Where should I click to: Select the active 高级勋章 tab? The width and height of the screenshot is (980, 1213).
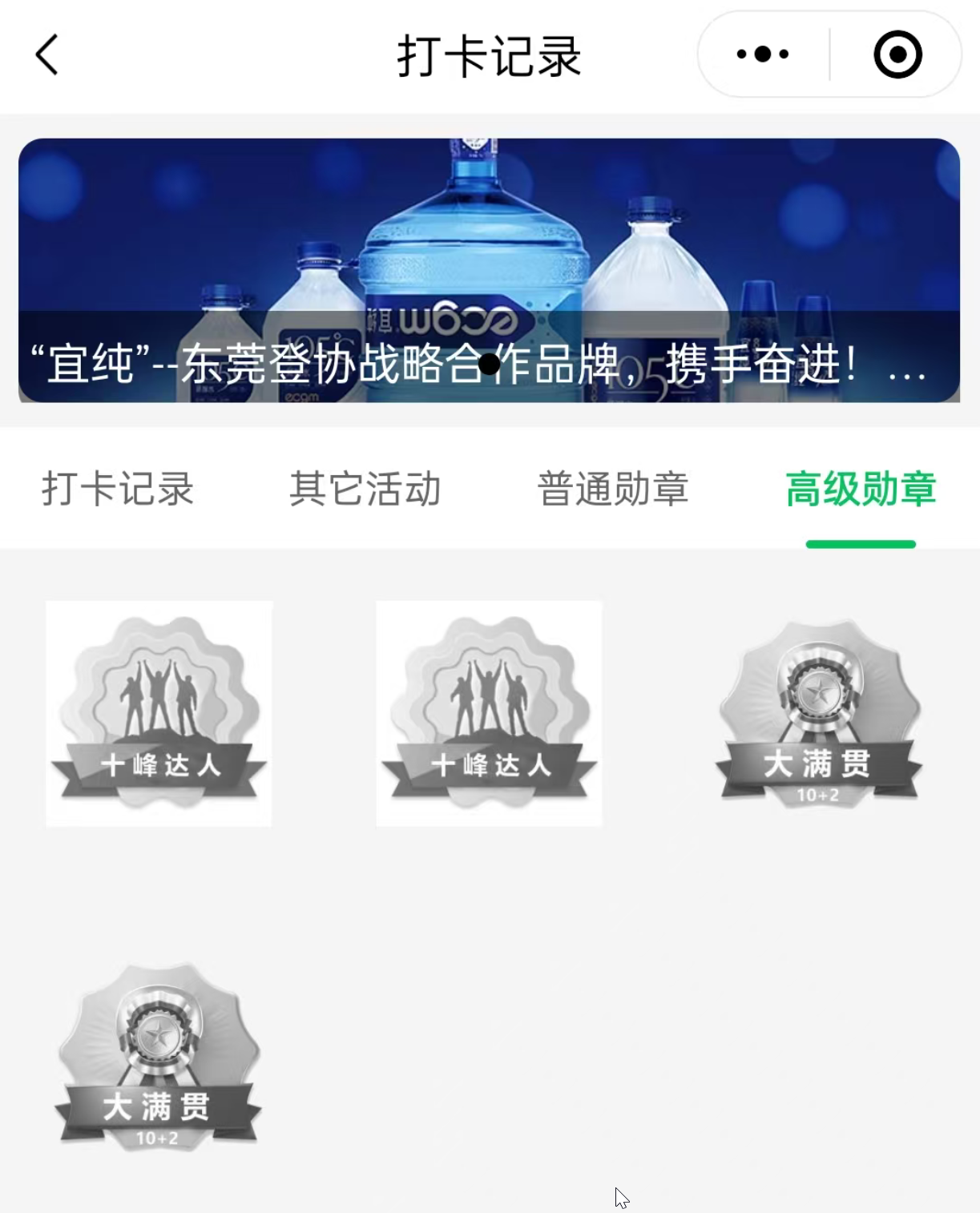861,488
